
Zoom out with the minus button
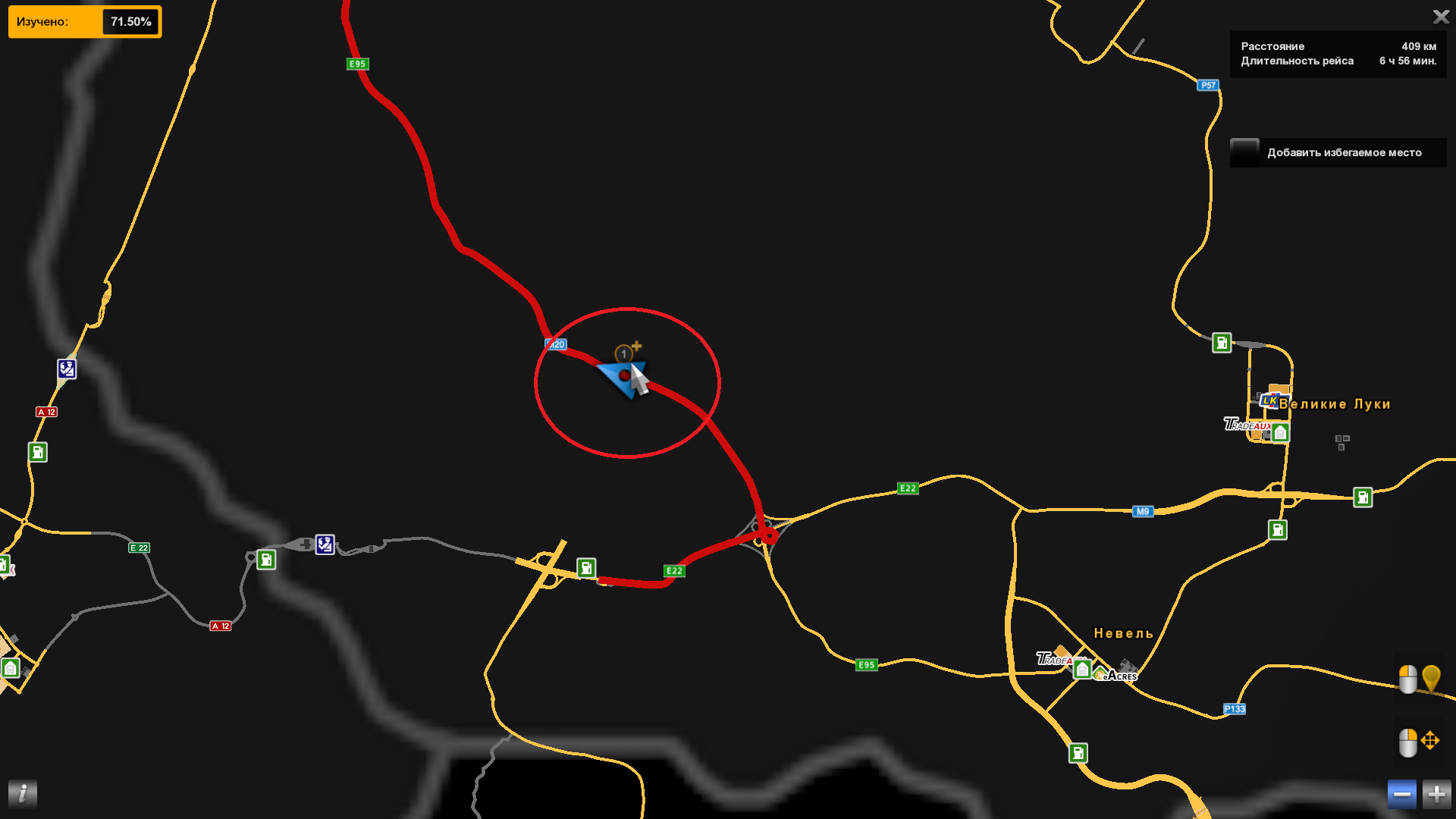(x=1401, y=794)
